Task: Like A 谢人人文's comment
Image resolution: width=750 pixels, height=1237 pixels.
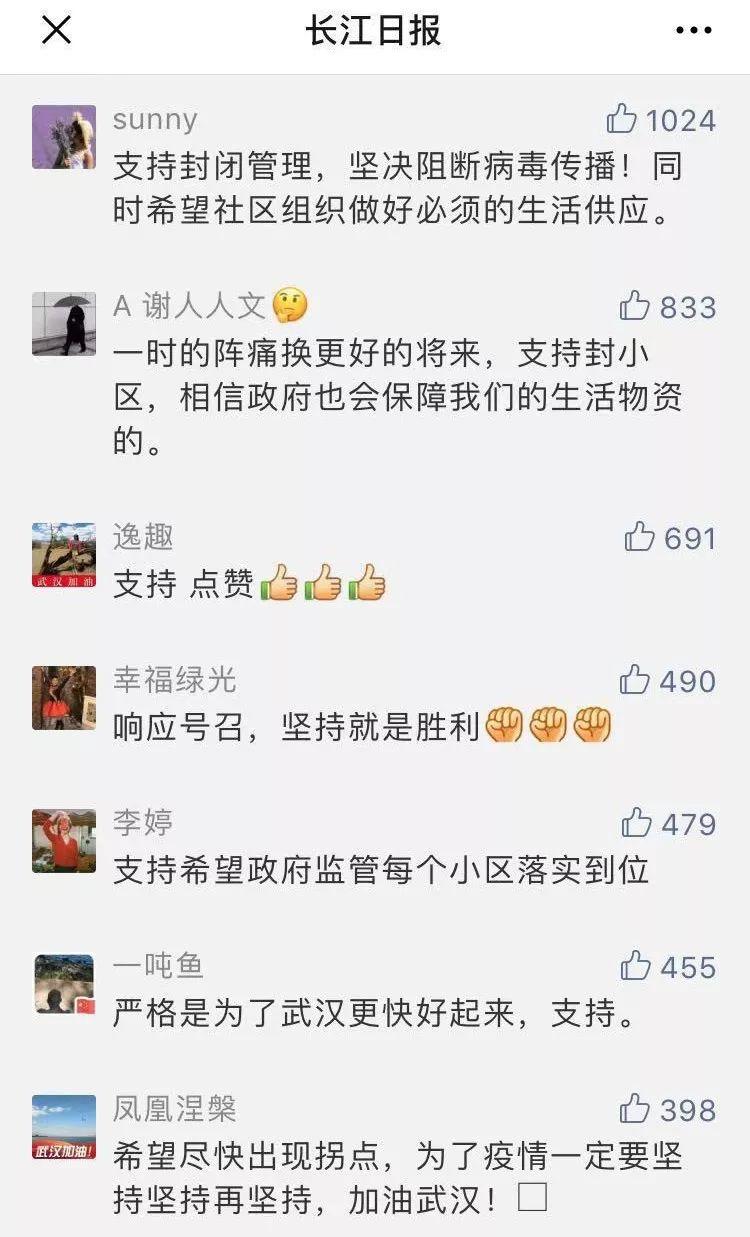Action: click(x=635, y=306)
